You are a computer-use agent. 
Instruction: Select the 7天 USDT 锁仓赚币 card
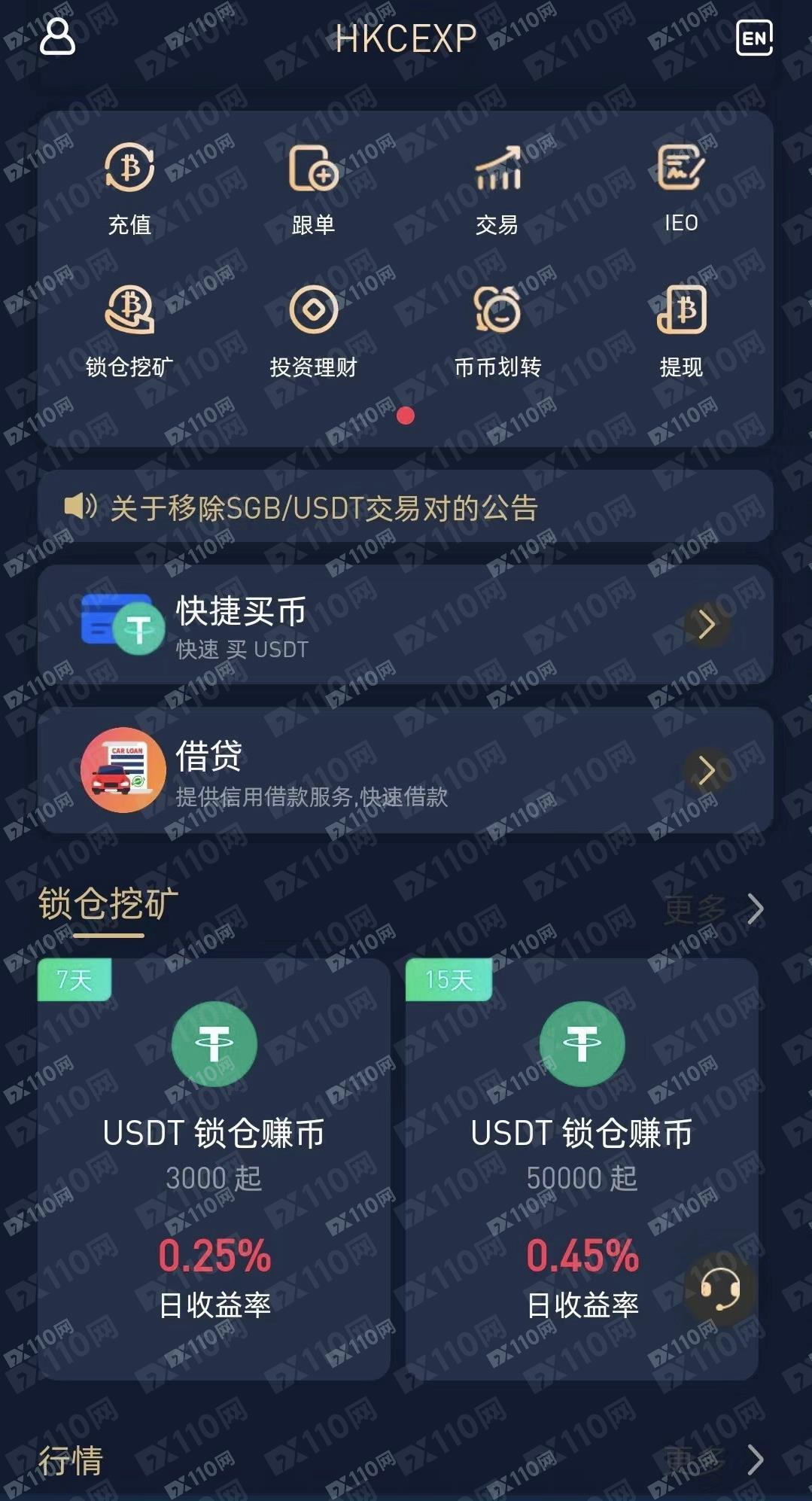[x=214, y=1167]
